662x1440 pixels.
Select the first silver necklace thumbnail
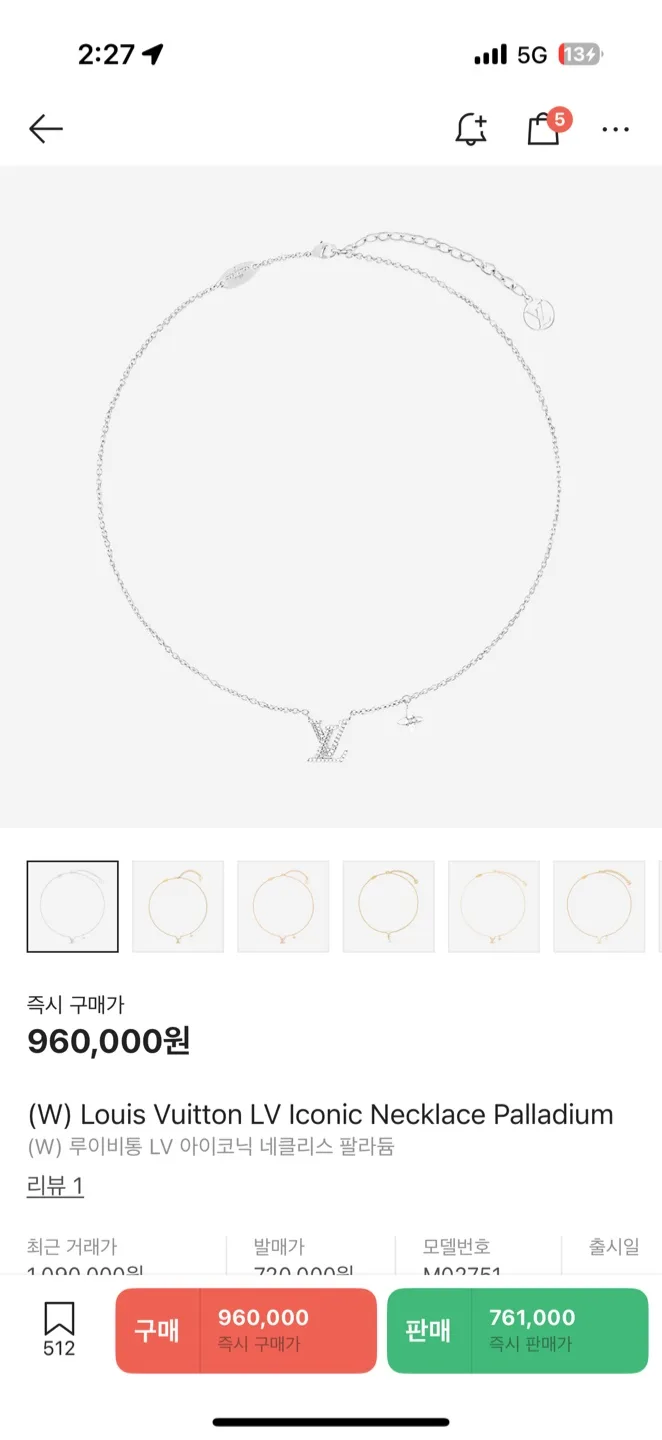(x=73, y=906)
